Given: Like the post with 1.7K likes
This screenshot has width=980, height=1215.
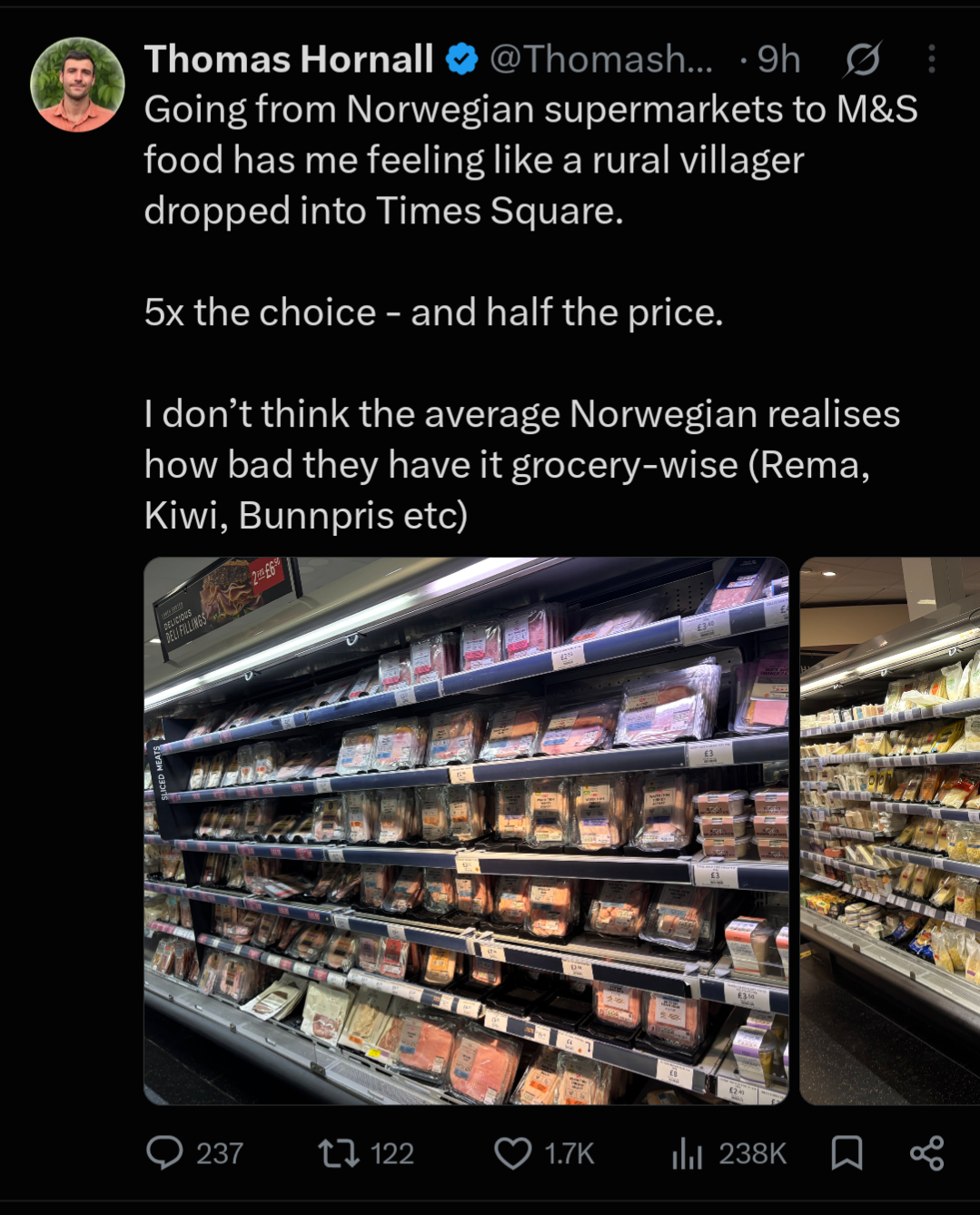Looking at the screenshot, I should click(x=544, y=1153).
